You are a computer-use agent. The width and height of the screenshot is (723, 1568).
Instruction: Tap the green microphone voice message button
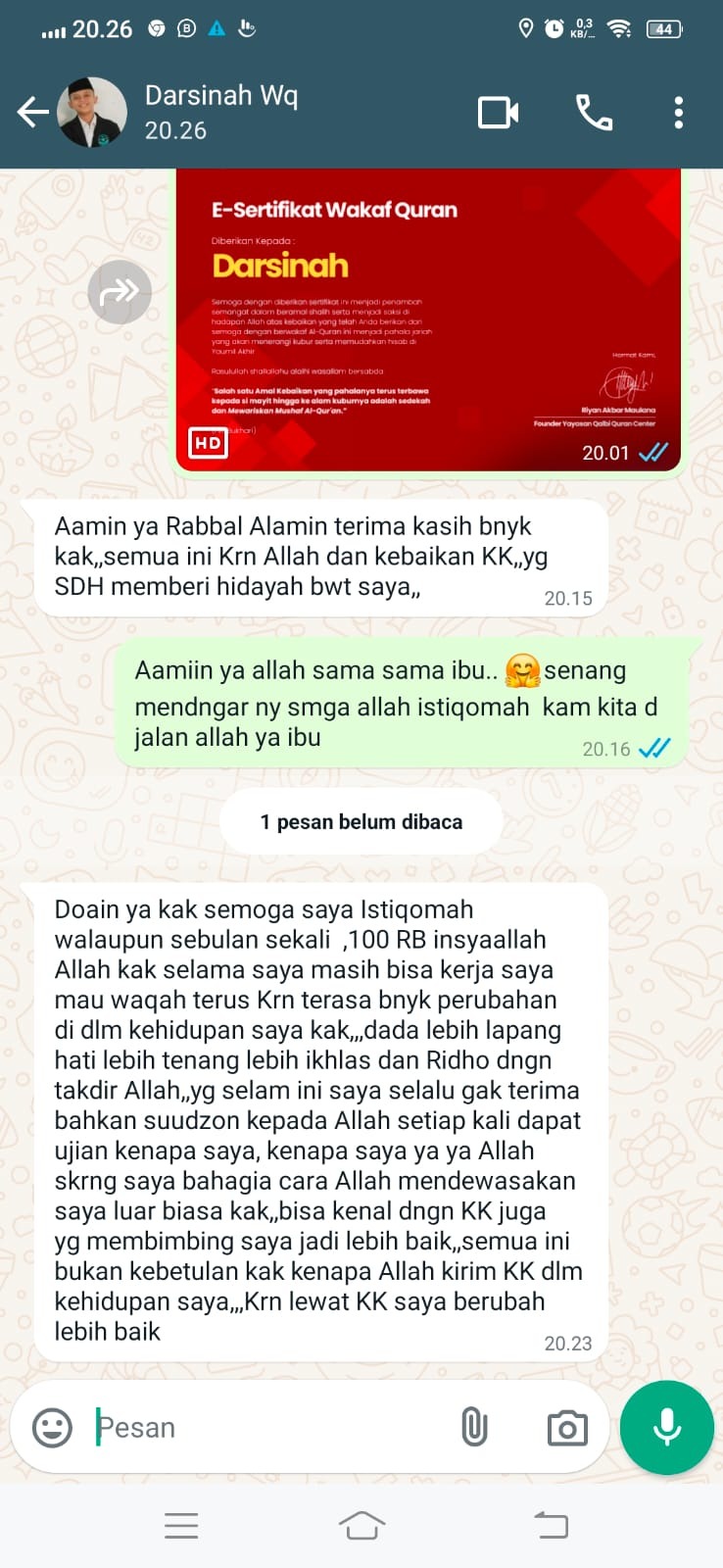[667, 1427]
